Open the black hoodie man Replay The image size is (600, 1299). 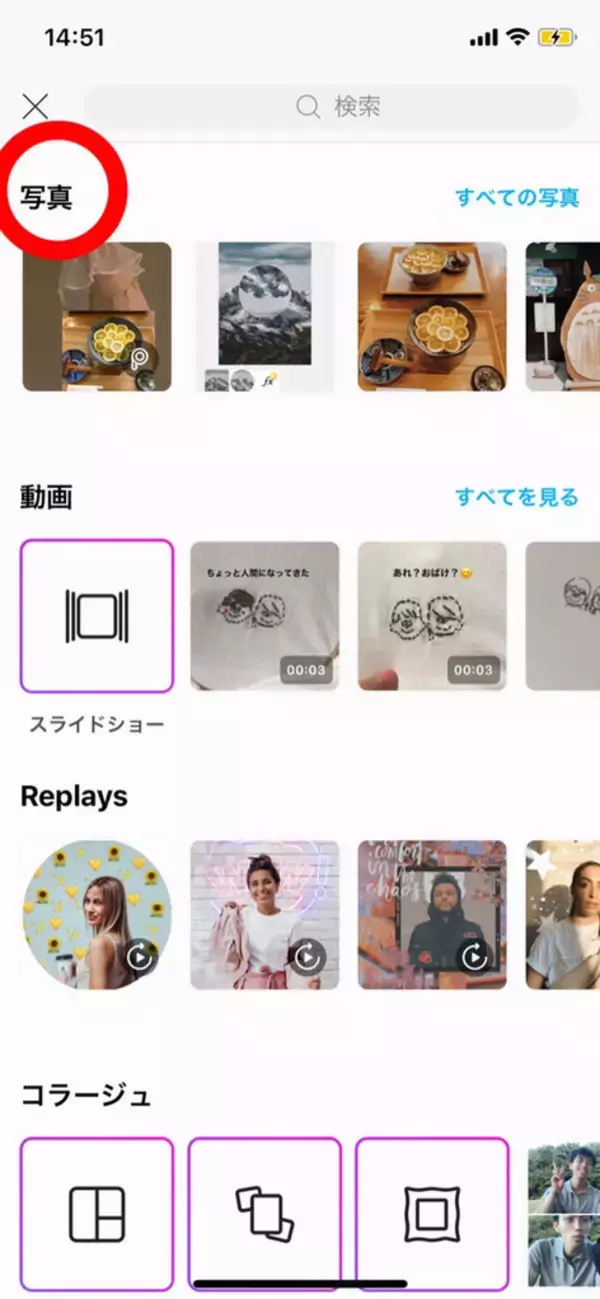[432, 915]
